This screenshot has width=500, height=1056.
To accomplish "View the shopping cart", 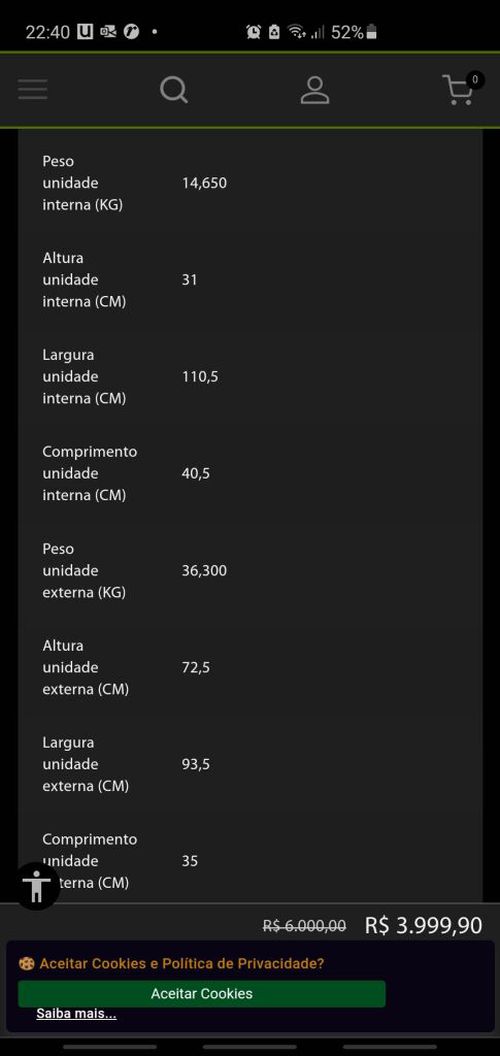I will coord(462,88).
